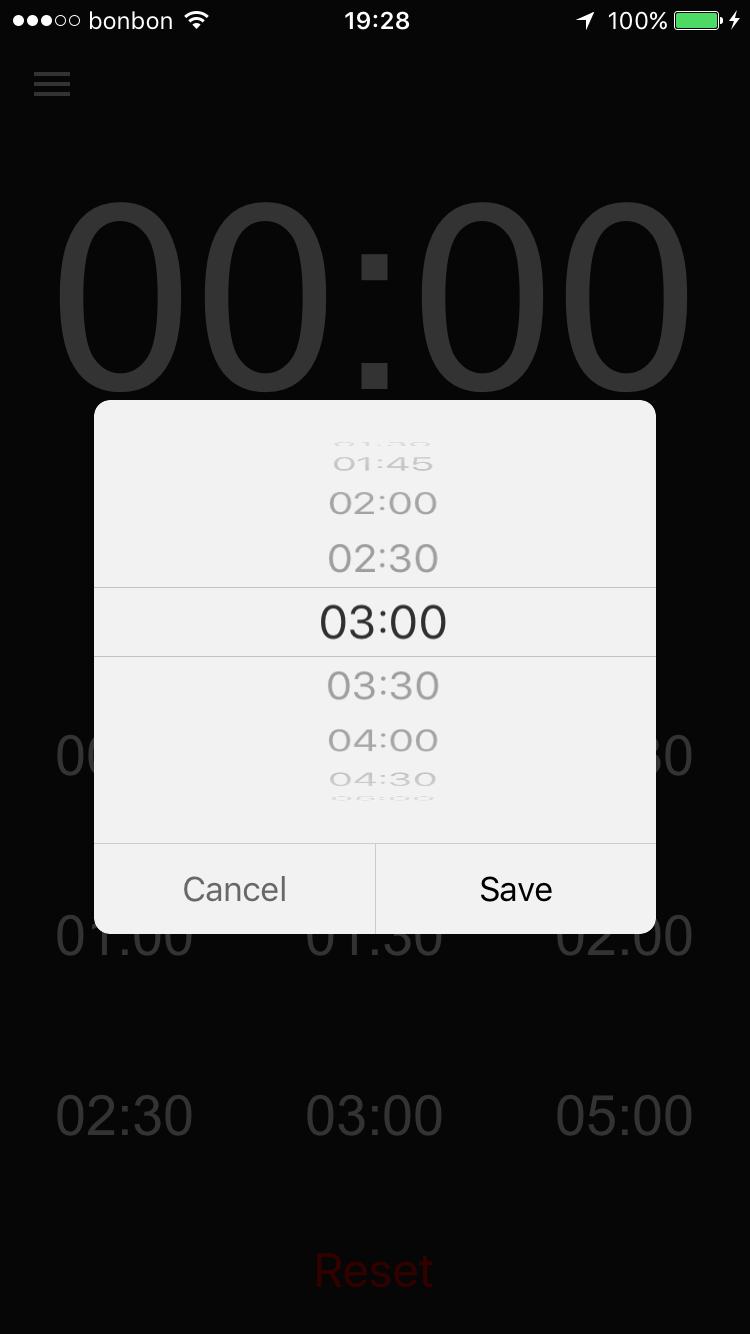750x1334 pixels.
Task: Choose 04:00 in the picker wheel
Action: 383,741
